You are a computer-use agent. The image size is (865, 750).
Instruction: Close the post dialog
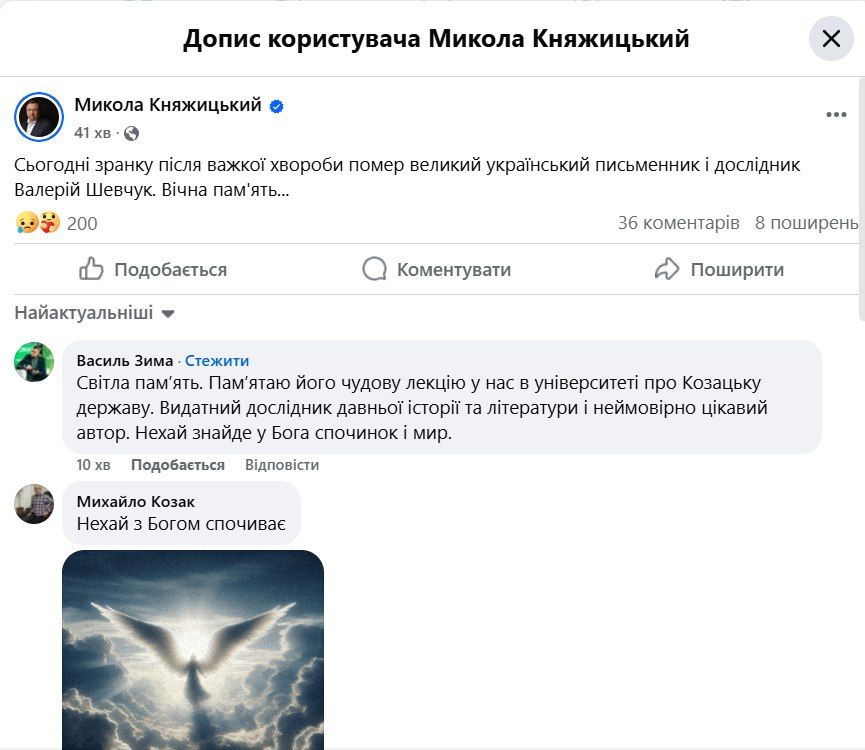831,39
